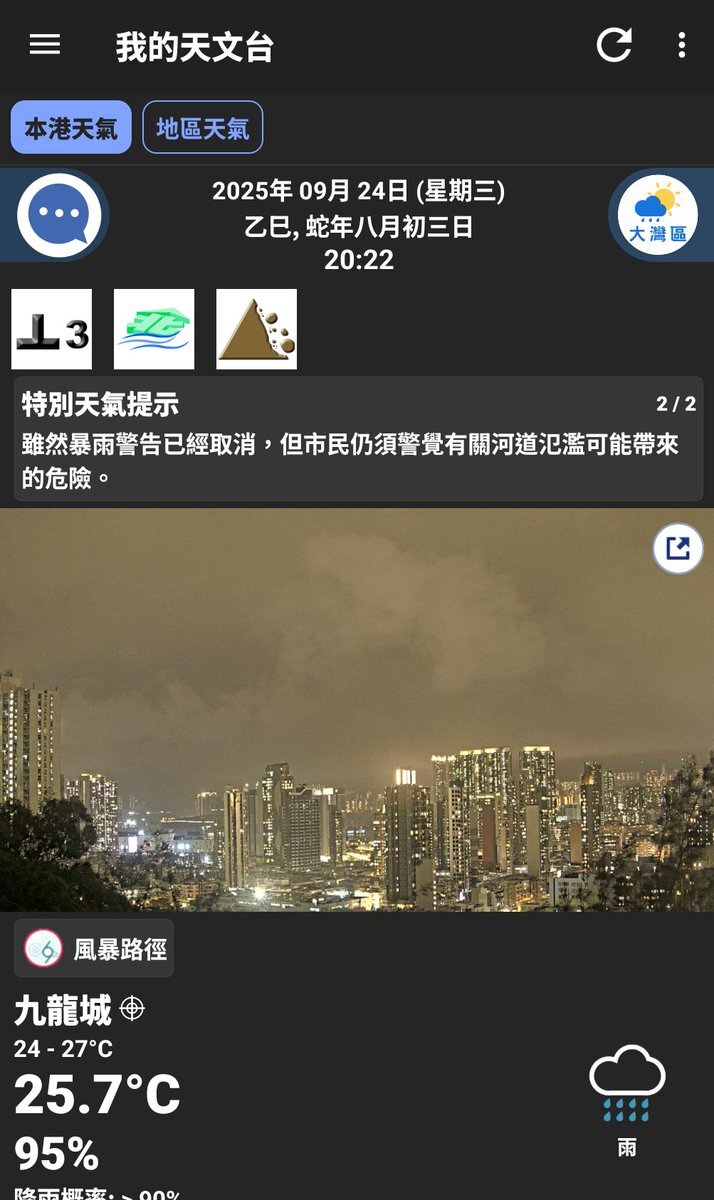Switch to the 本港天氣 tab

pyautogui.click(x=71, y=128)
